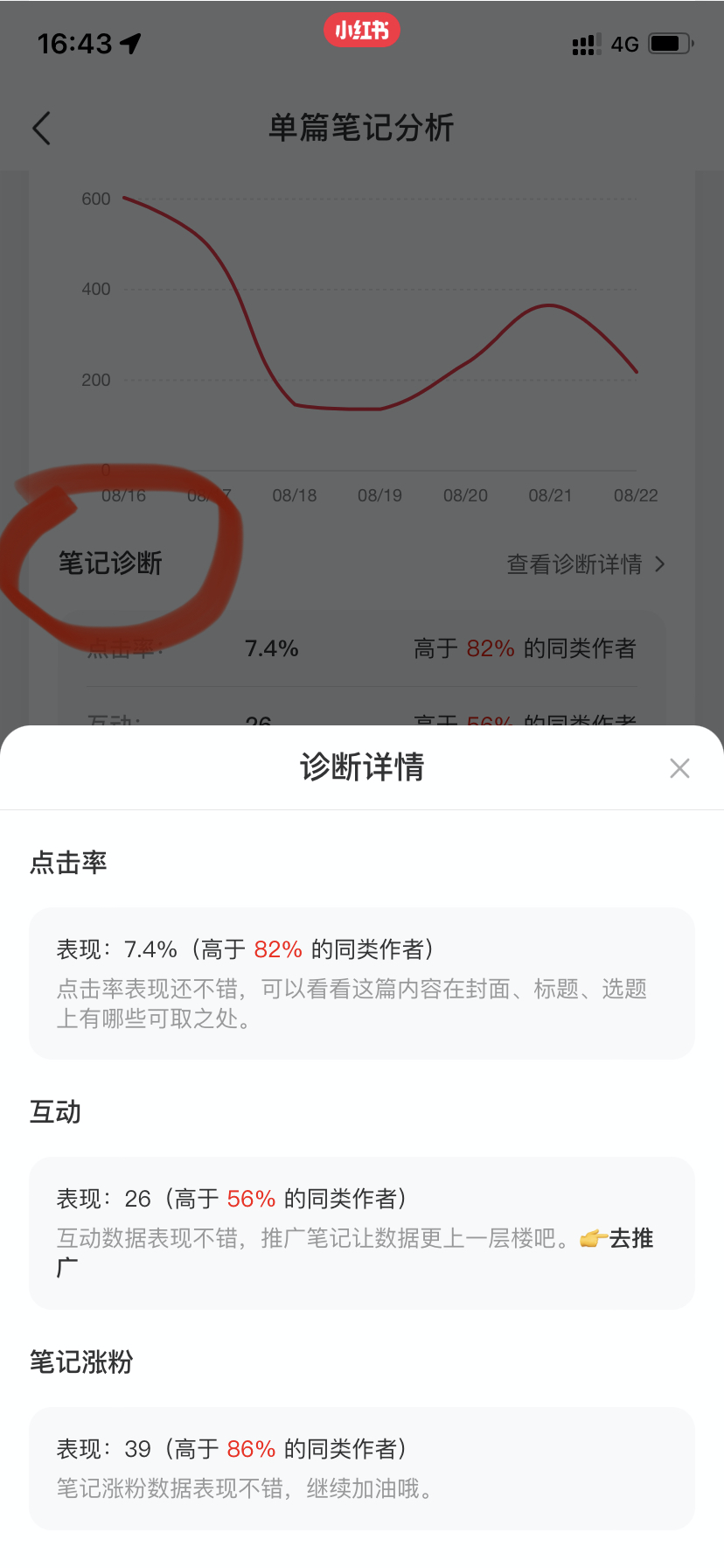Open 查看诊断详情
Viewport: 724px width, 1568px height.
585,564
